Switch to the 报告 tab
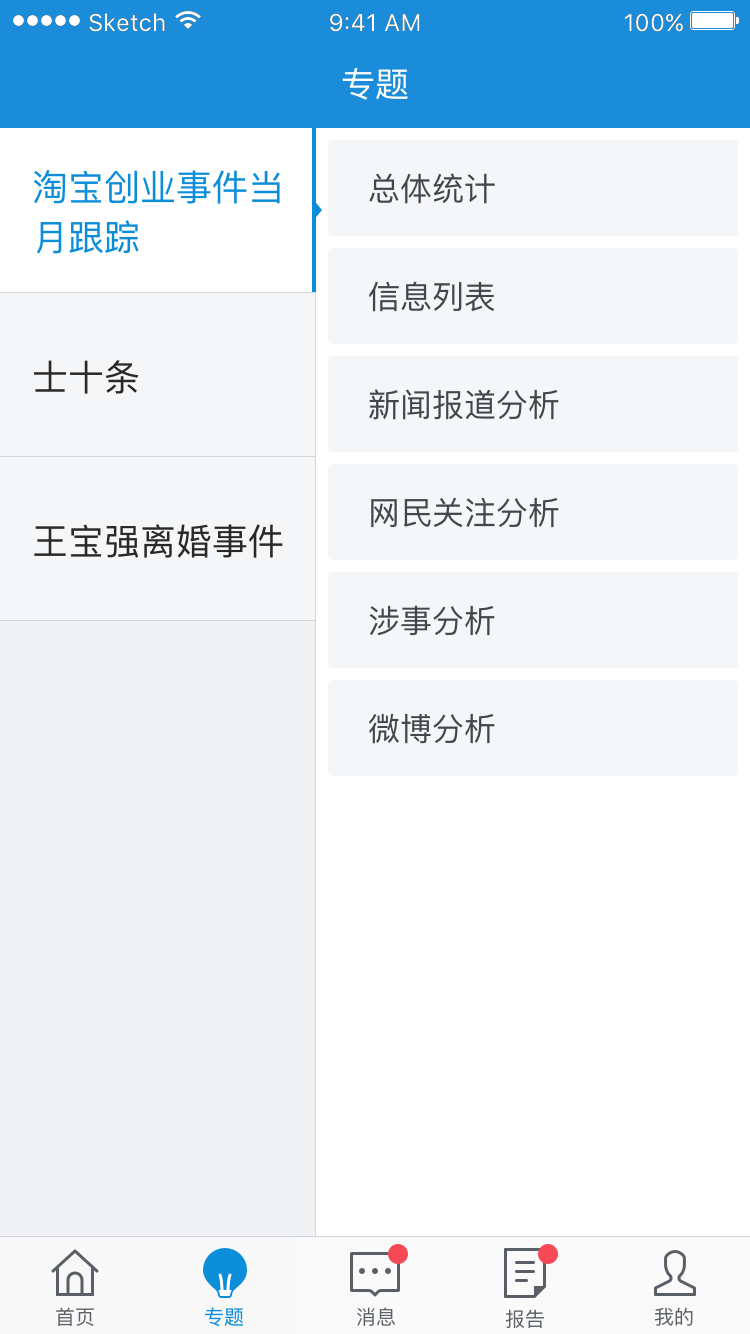This screenshot has height=1334, width=750. pos(525,1287)
